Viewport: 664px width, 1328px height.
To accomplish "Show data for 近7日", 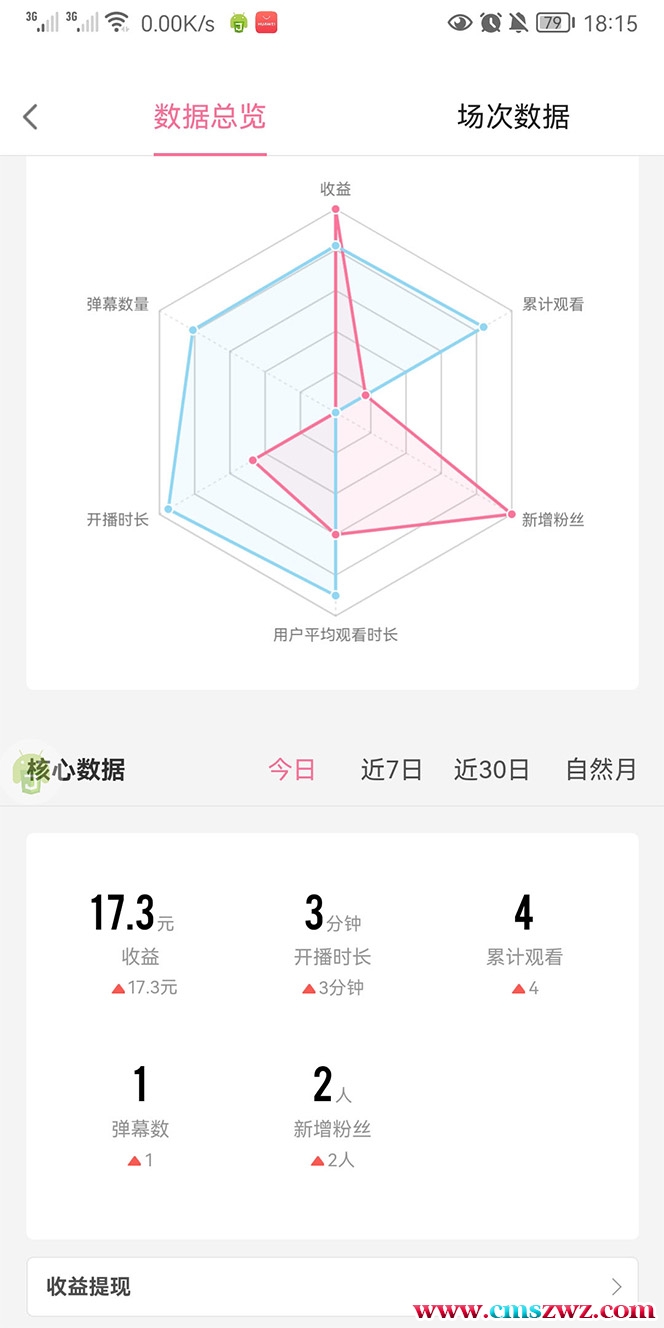I will click(392, 770).
